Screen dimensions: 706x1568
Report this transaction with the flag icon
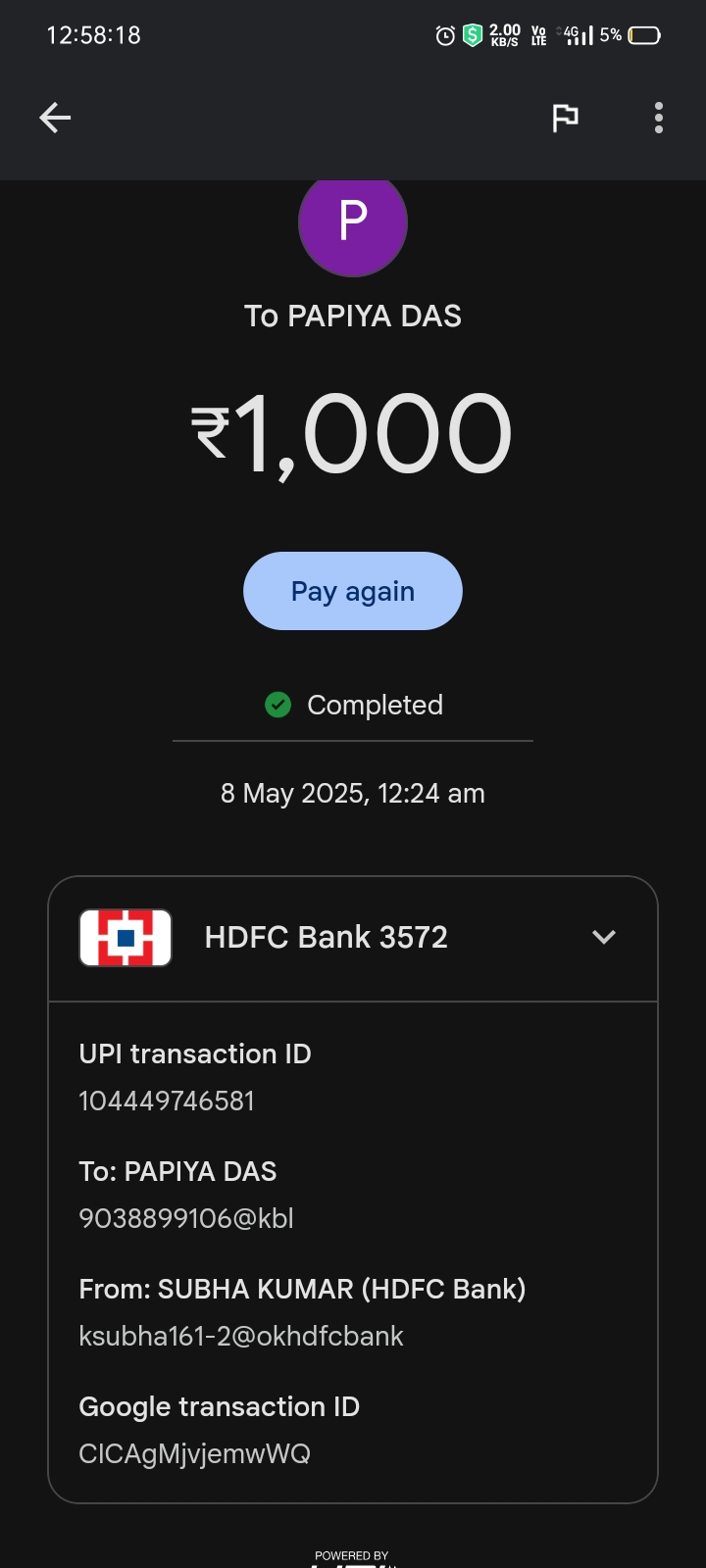565,119
